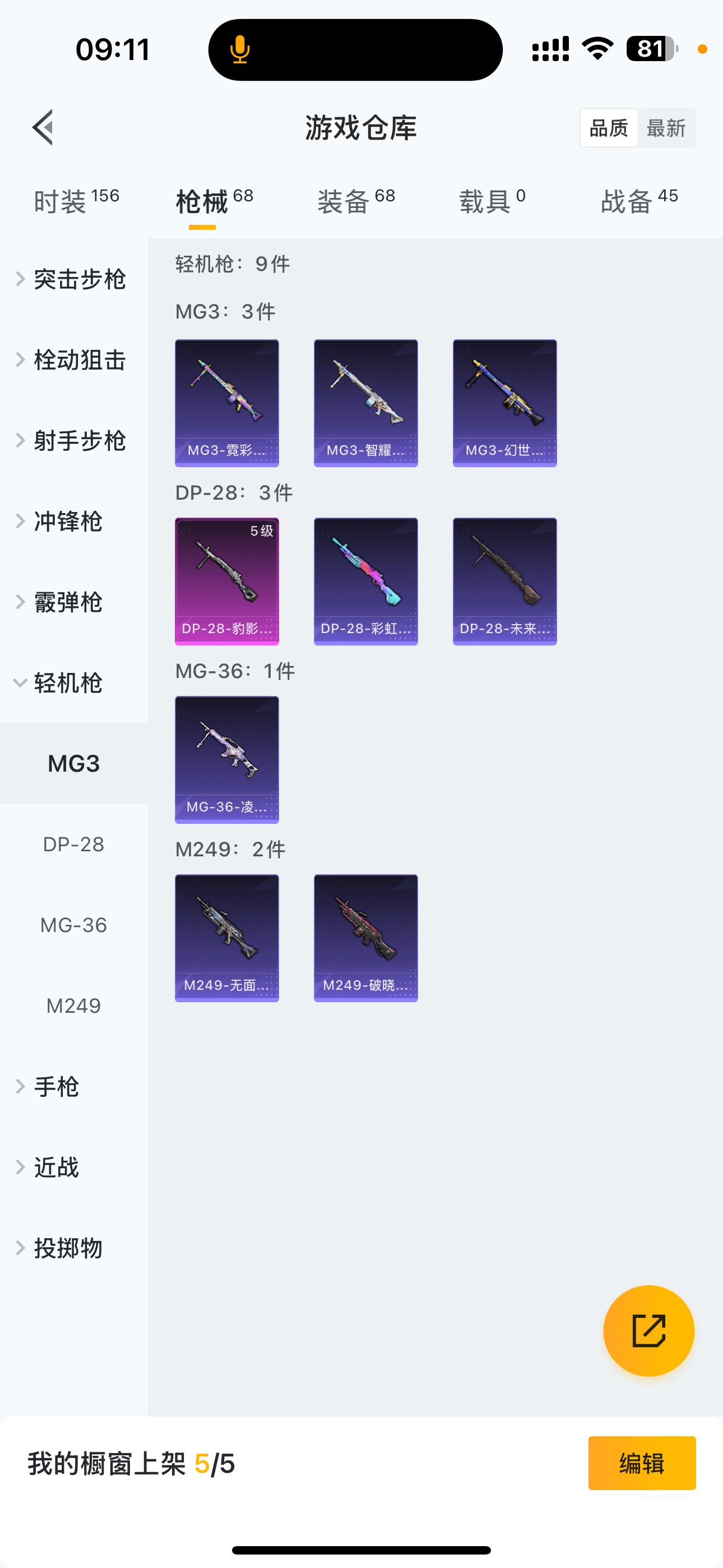Edit my showcase with 编辑

pyautogui.click(x=641, y=1463)
